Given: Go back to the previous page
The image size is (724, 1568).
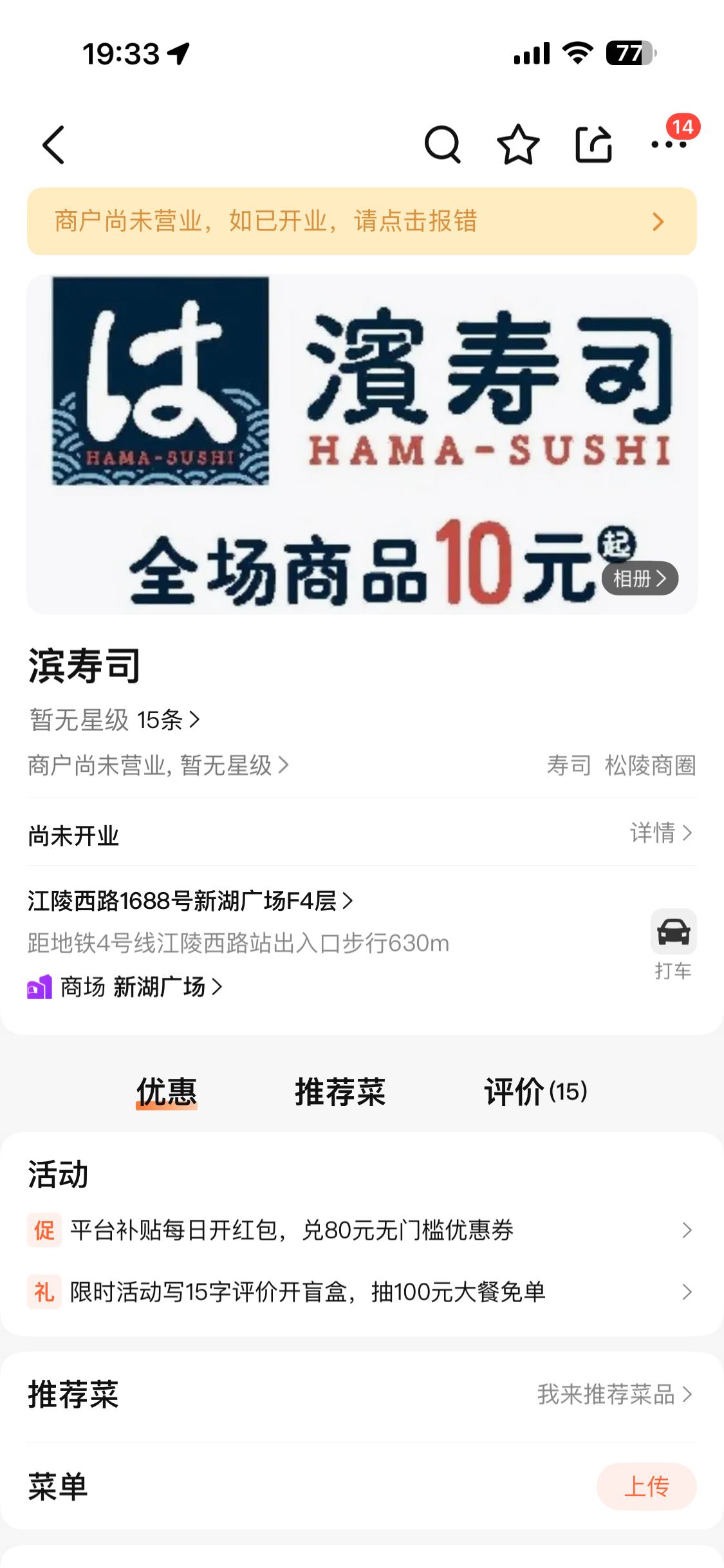Looking at the screenshot, I should (x=54, y=145).
